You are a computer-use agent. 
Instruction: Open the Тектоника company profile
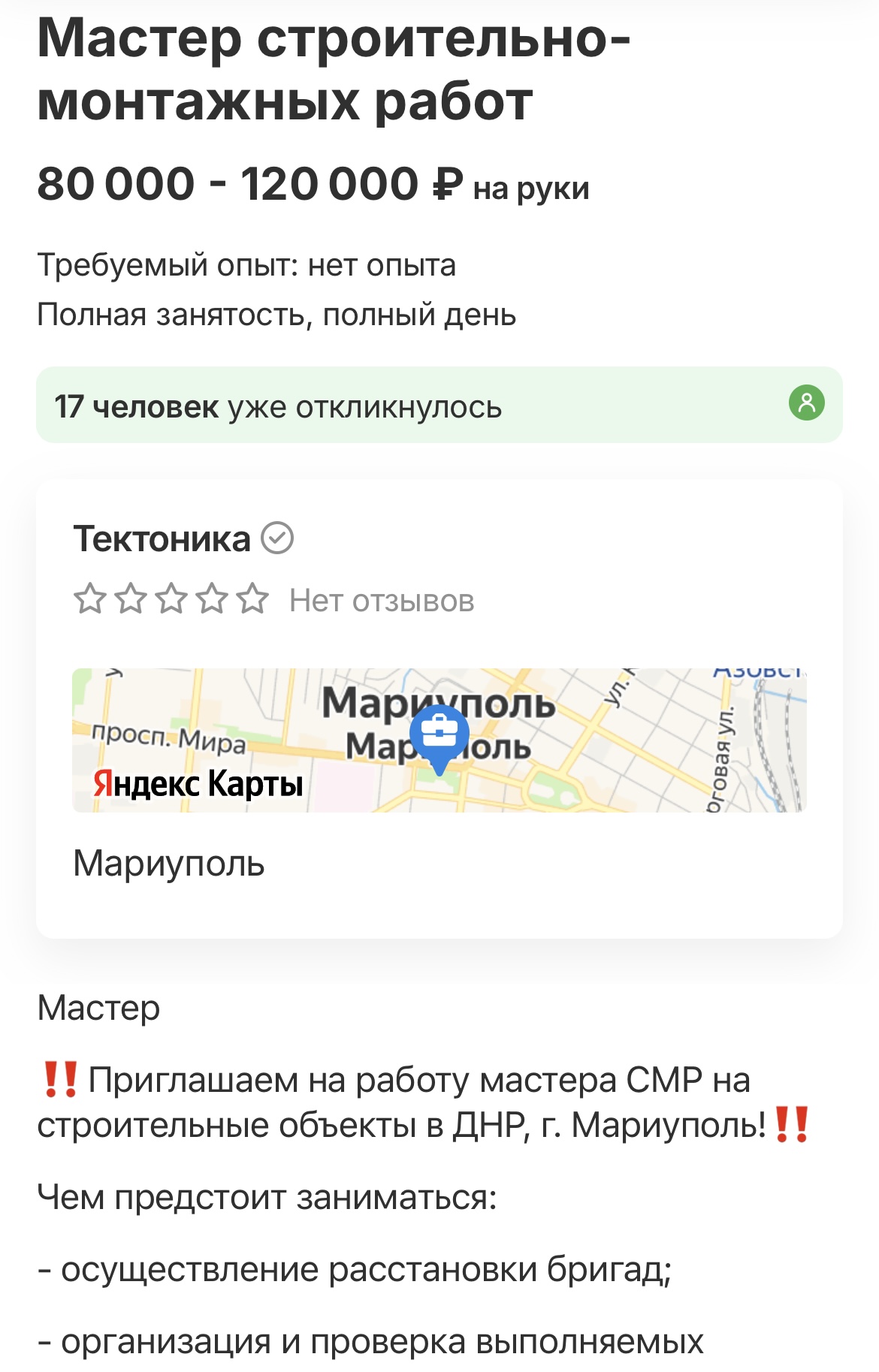162,539
